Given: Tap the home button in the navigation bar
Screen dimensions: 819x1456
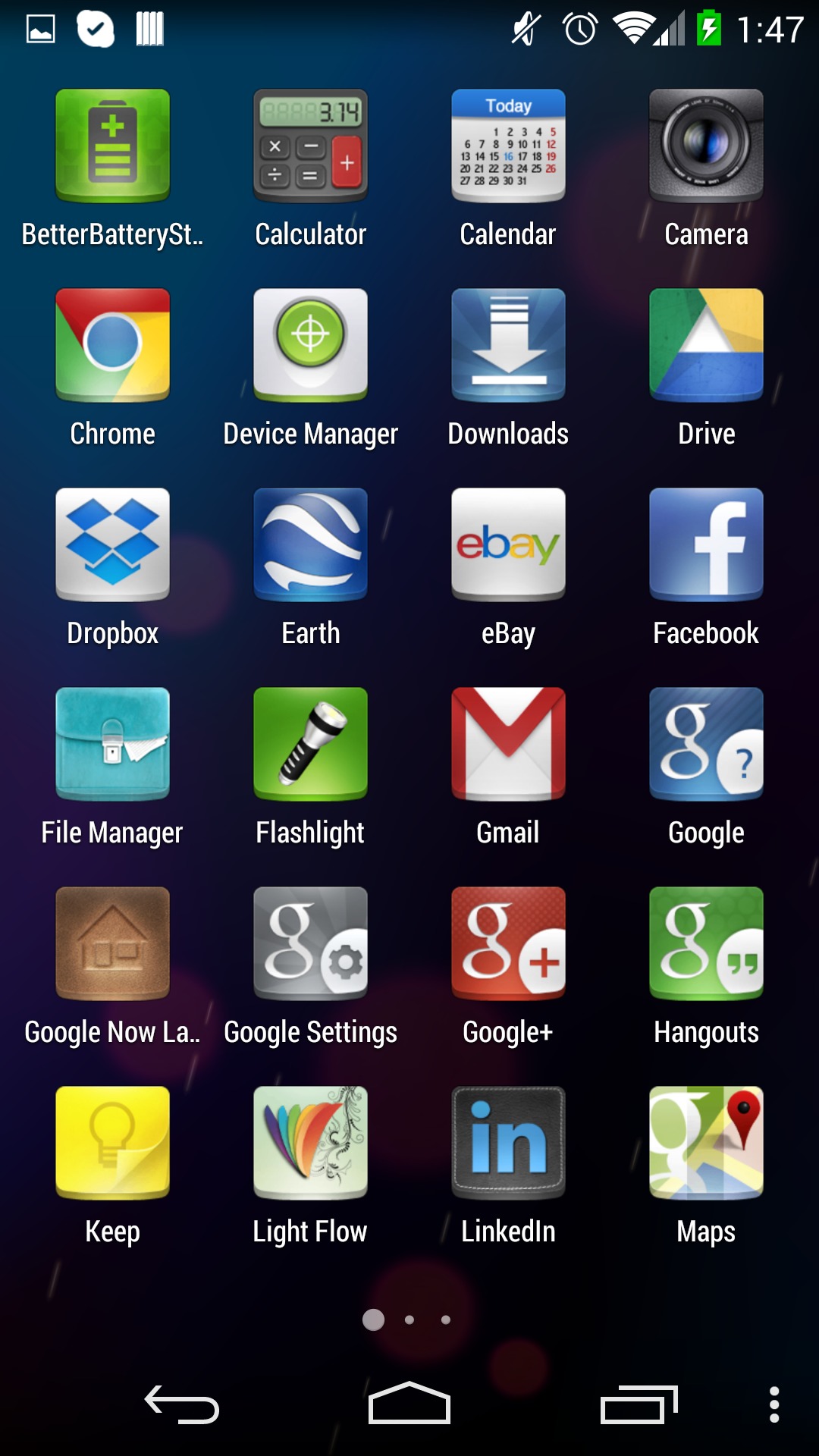Looking at the screenshot, I should click(409, 1404).
